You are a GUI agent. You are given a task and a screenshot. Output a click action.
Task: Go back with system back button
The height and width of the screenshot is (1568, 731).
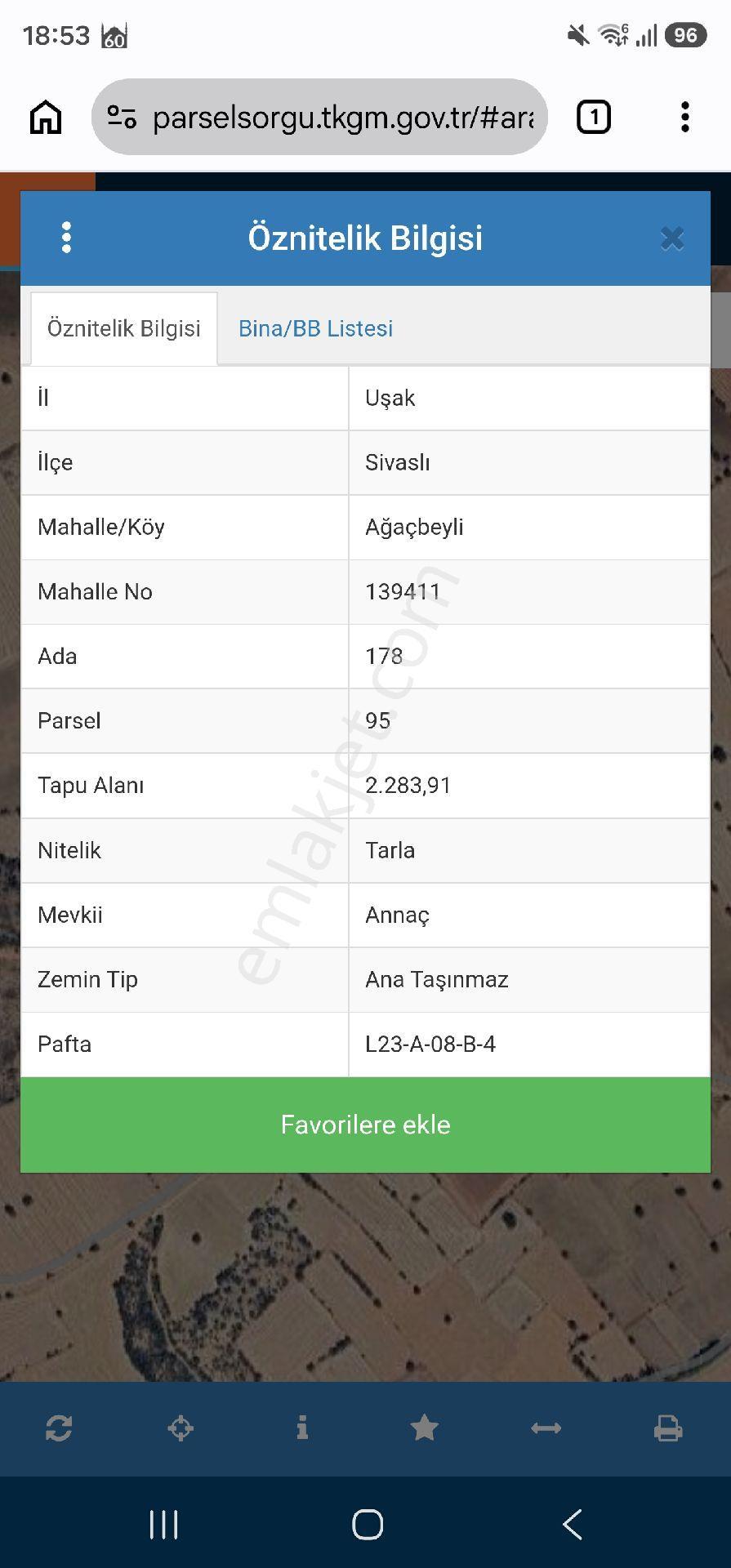tap(573, 1524)
